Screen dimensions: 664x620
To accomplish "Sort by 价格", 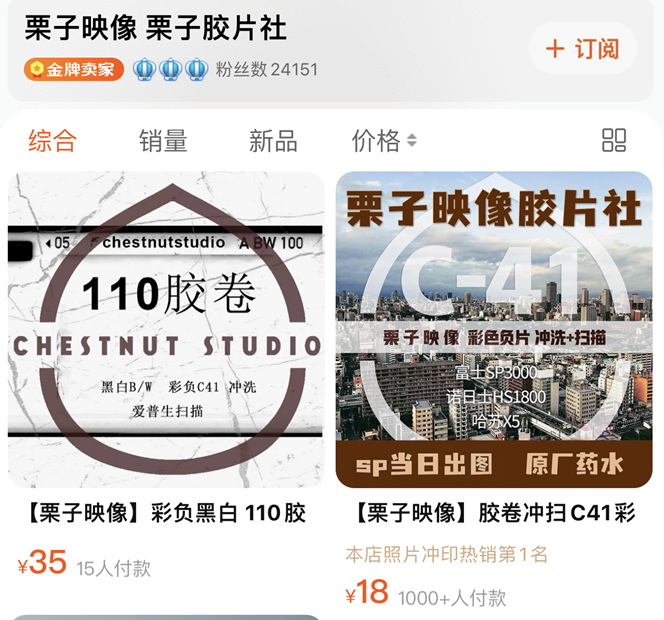I will point(384,141).
